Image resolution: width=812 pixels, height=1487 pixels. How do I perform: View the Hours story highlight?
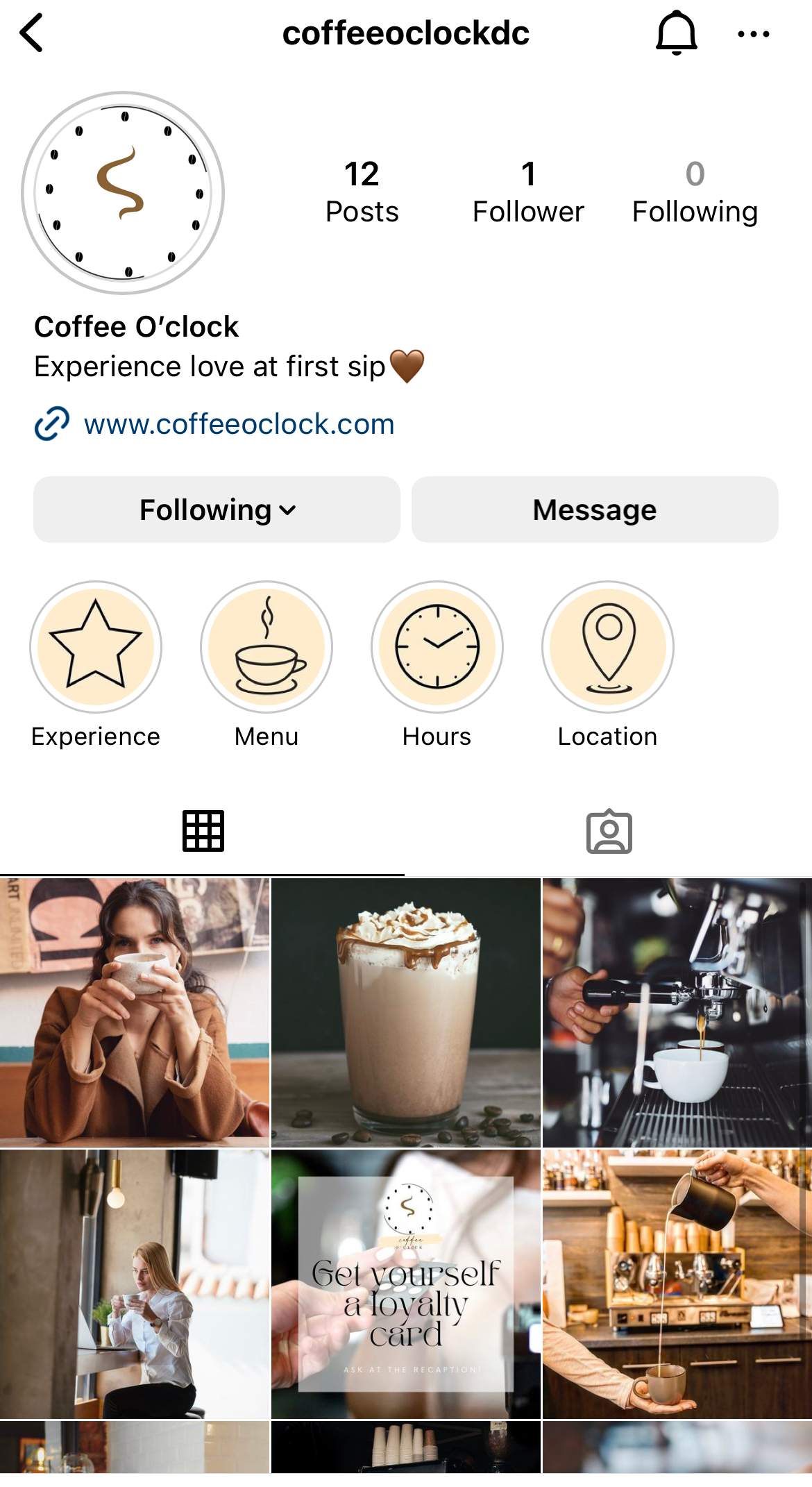pos(437,647)
